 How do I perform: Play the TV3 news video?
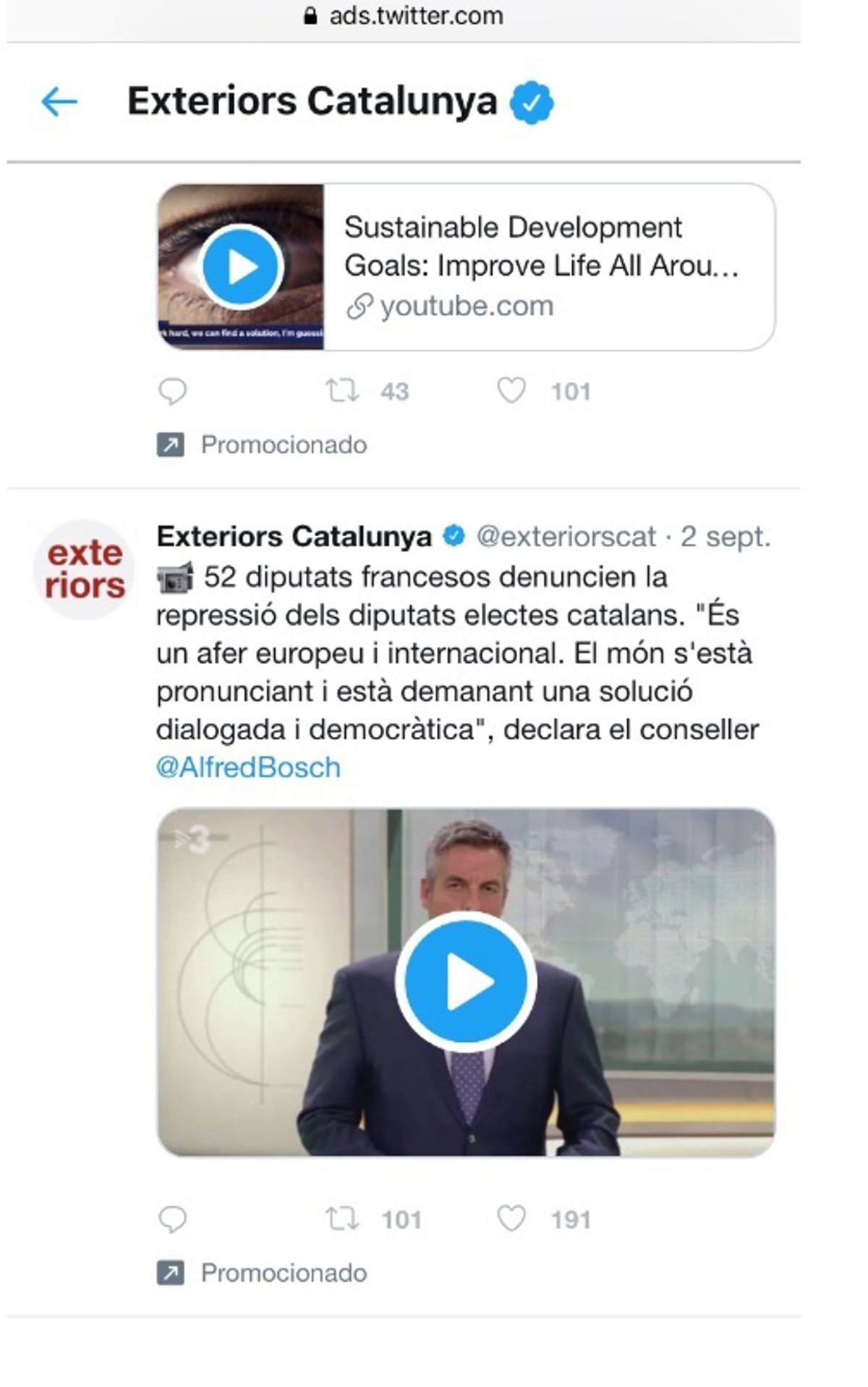(465, 982)
